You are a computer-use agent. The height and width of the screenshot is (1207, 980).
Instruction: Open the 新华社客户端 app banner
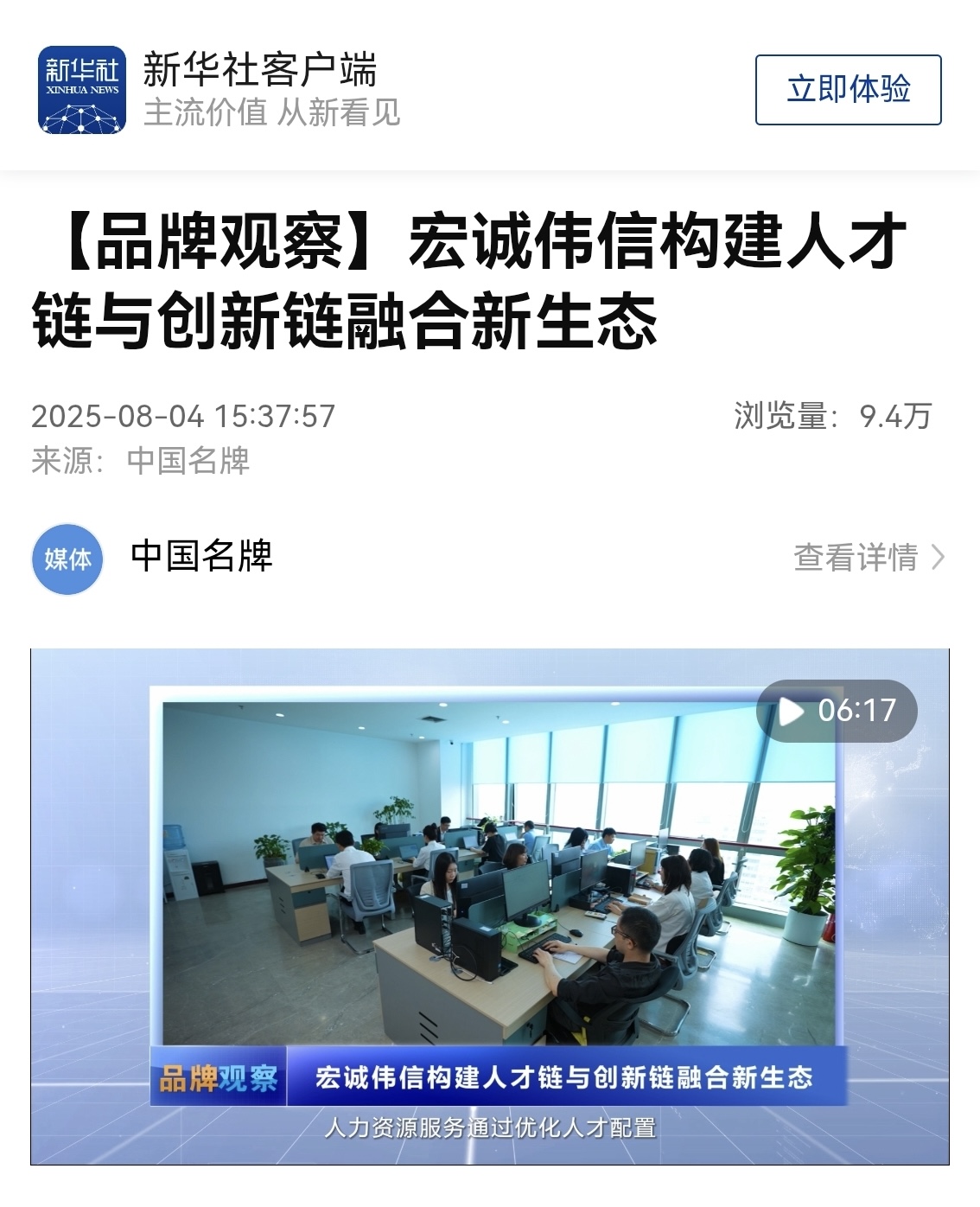tap(259, 90)
